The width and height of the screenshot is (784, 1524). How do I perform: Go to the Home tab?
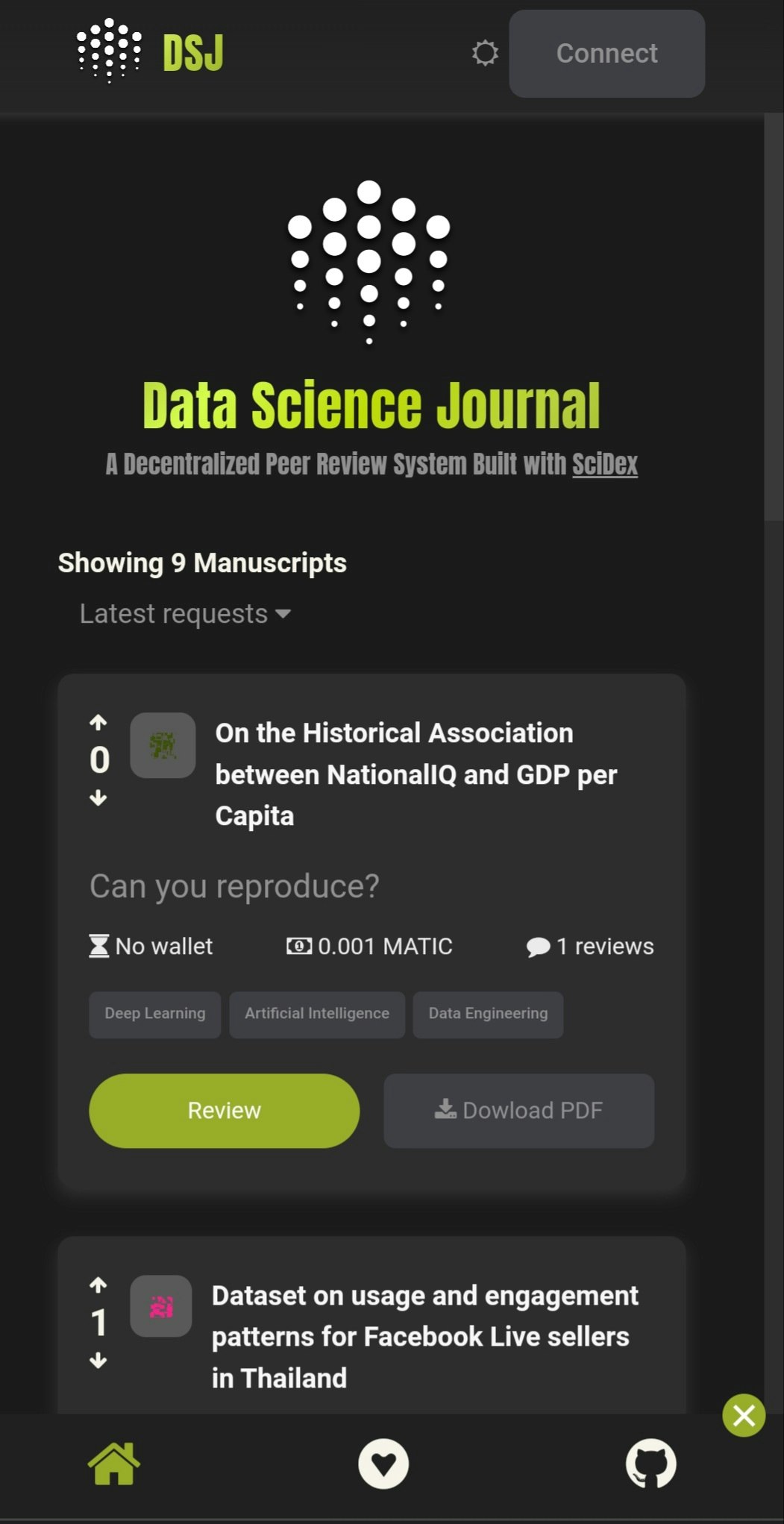coord(114,1464)
